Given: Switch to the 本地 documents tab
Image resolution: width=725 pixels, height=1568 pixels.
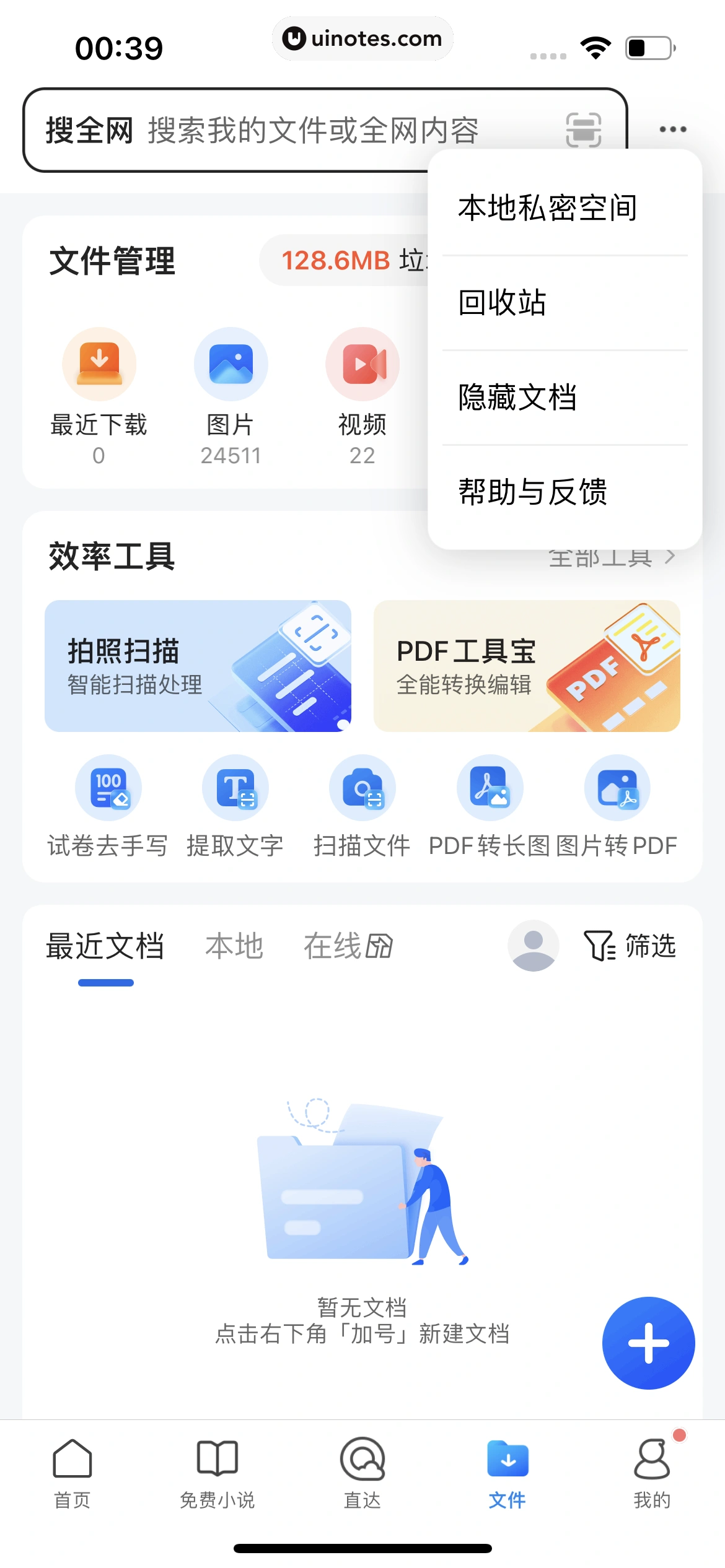Looking at the screenshot, I should coord(234,946).
